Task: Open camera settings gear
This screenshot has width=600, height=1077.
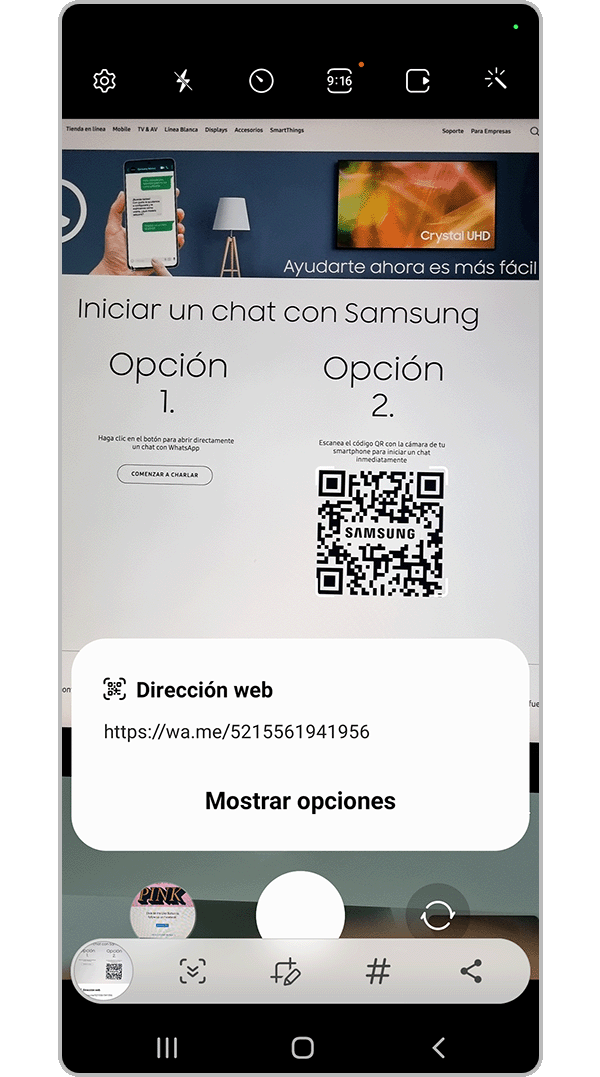Action: (104, 81)
